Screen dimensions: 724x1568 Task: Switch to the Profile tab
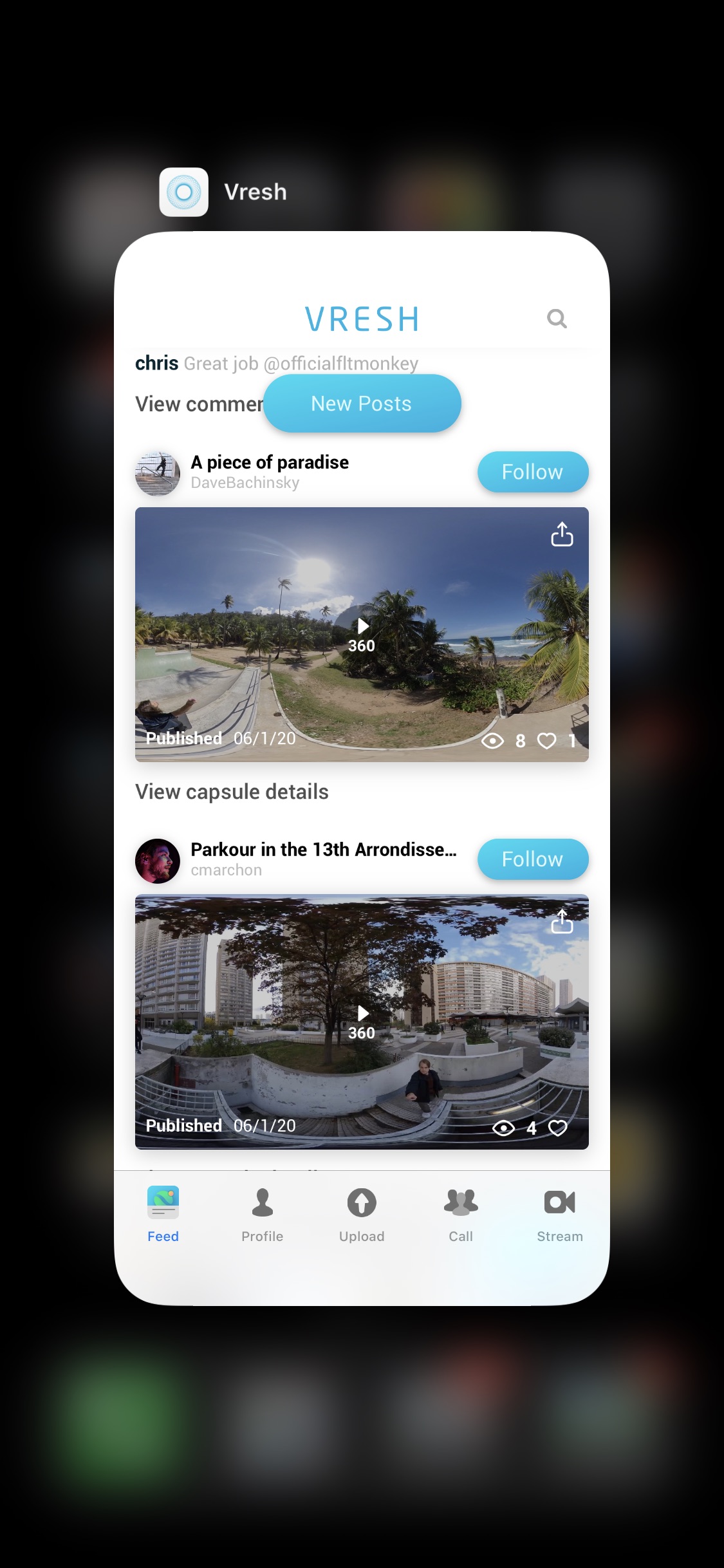pos(262,1214)
